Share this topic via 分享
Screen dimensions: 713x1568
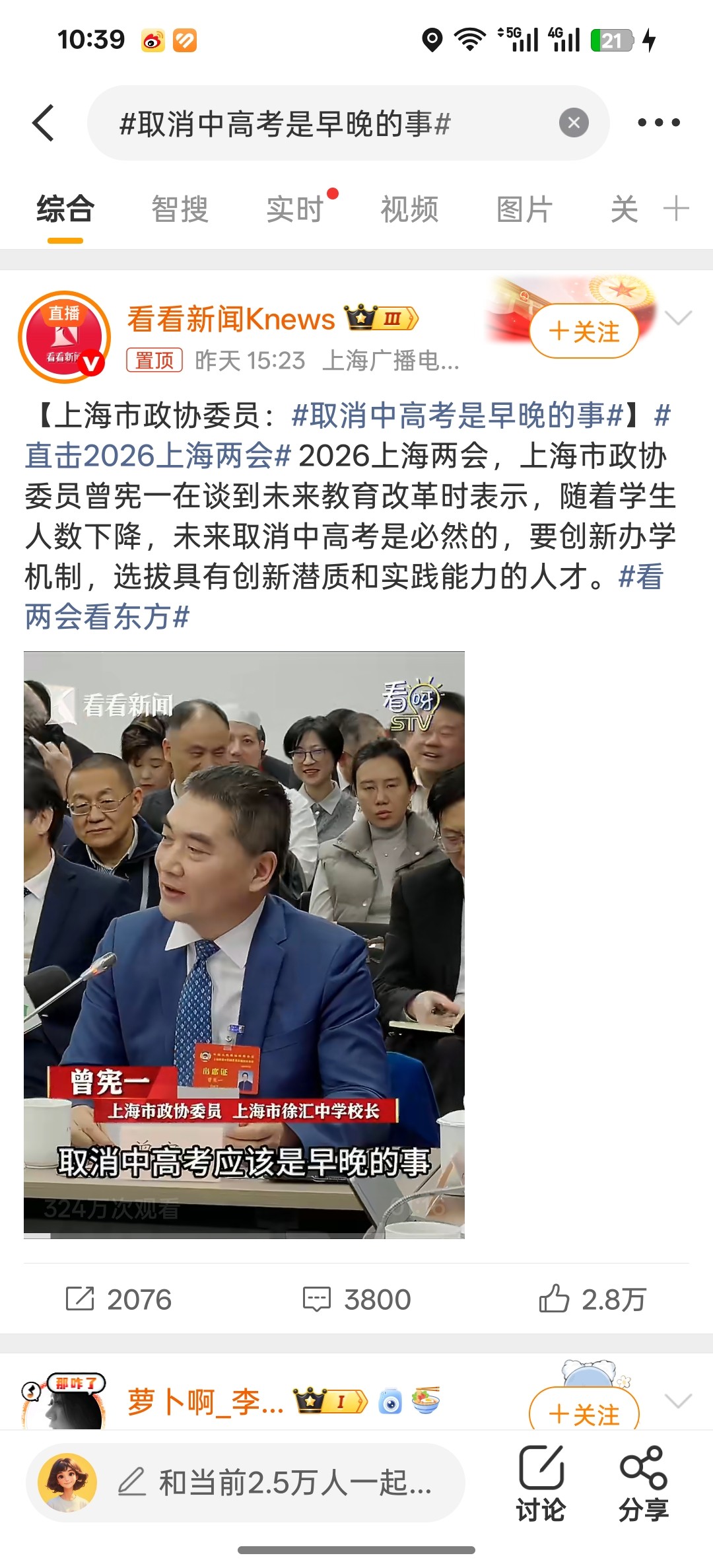coord(643,1482)
